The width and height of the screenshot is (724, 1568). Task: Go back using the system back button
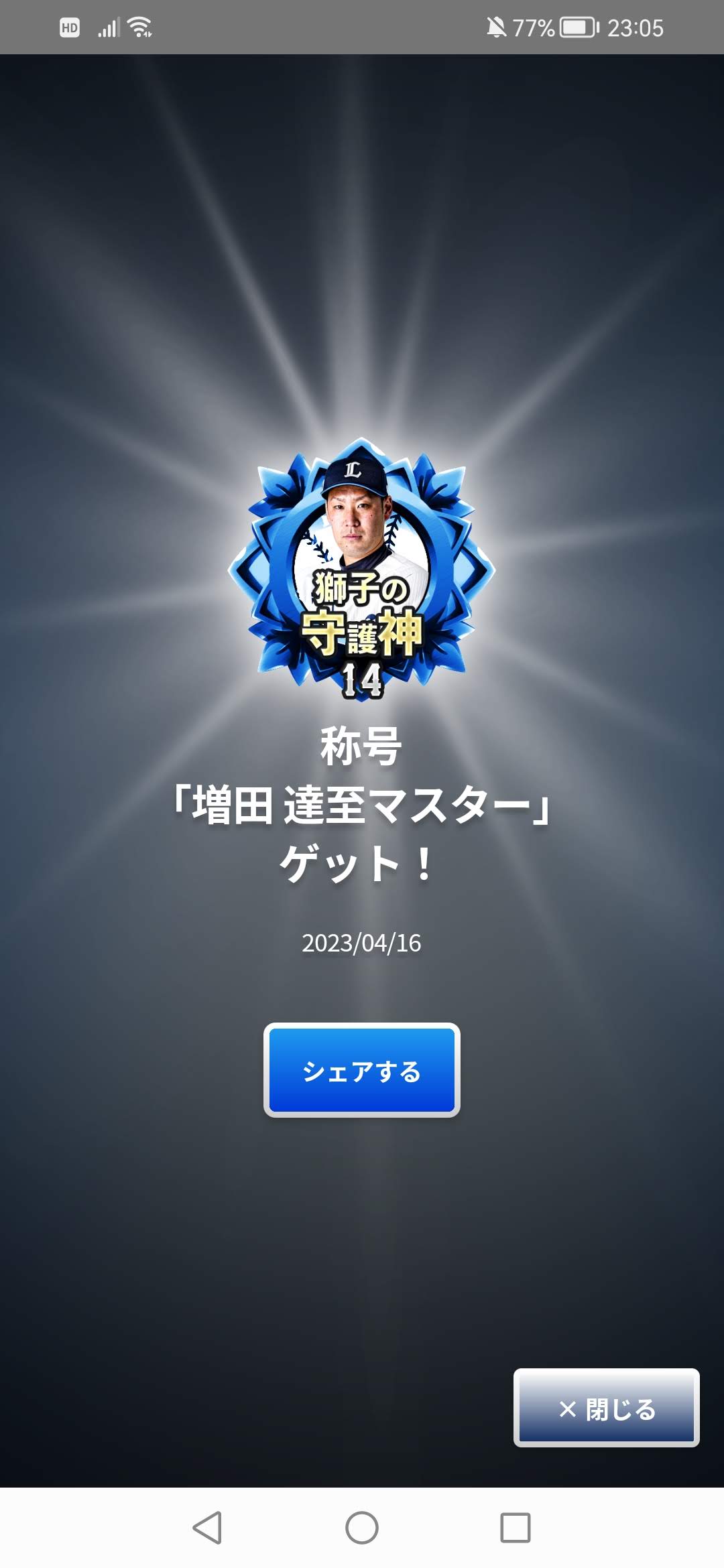coord(207,1528)
